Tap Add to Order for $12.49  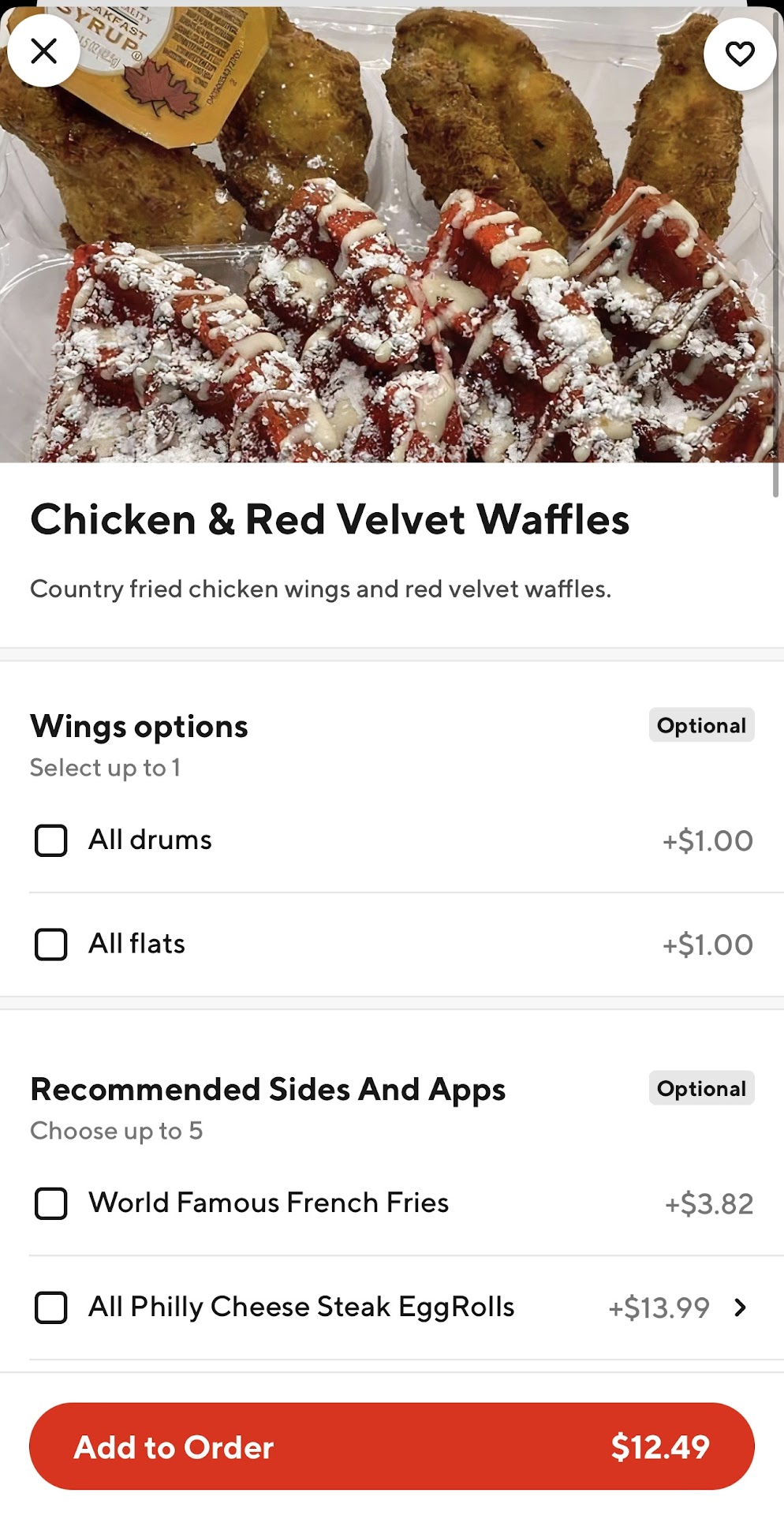tap(392, 1446)
